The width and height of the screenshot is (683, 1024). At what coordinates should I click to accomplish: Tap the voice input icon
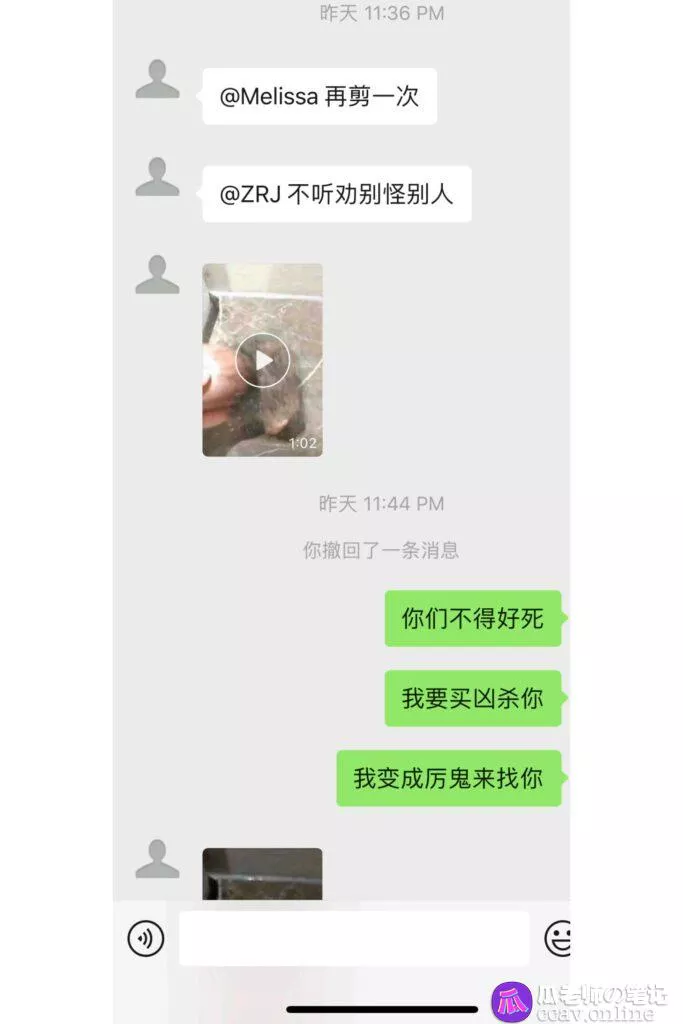[x=146, y=938]
